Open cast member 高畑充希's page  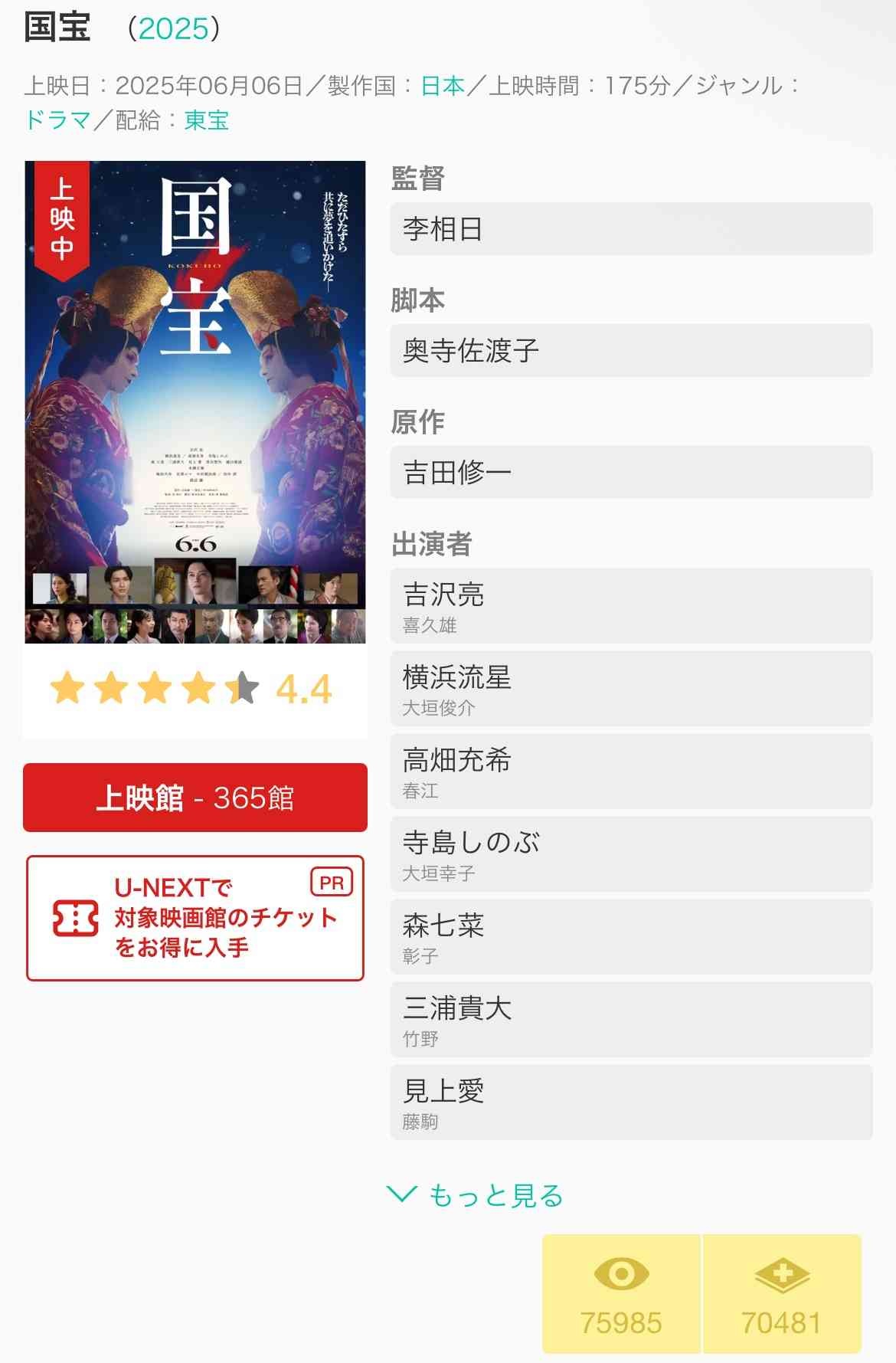pyautogui.click(x=631, y=772)
